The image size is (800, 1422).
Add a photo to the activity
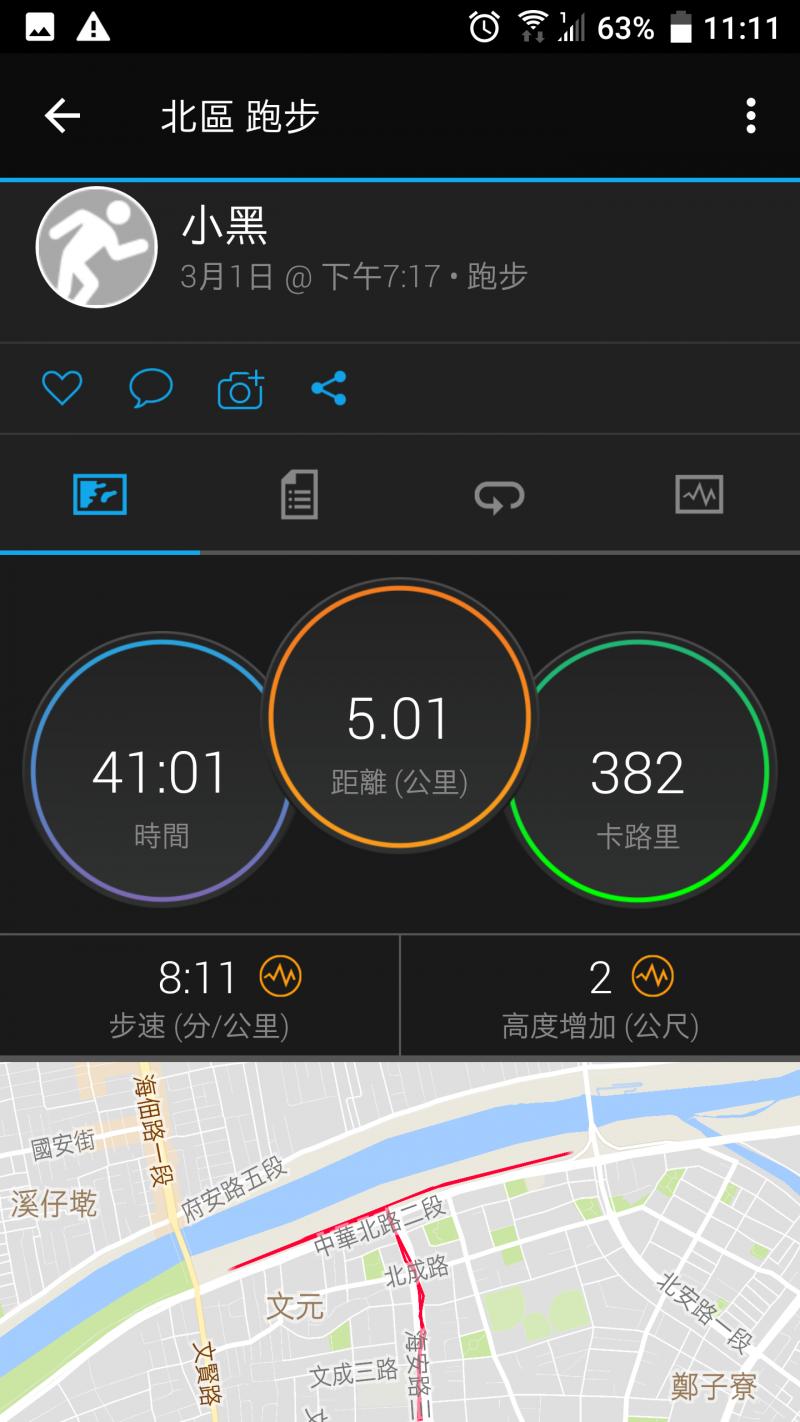240,389
